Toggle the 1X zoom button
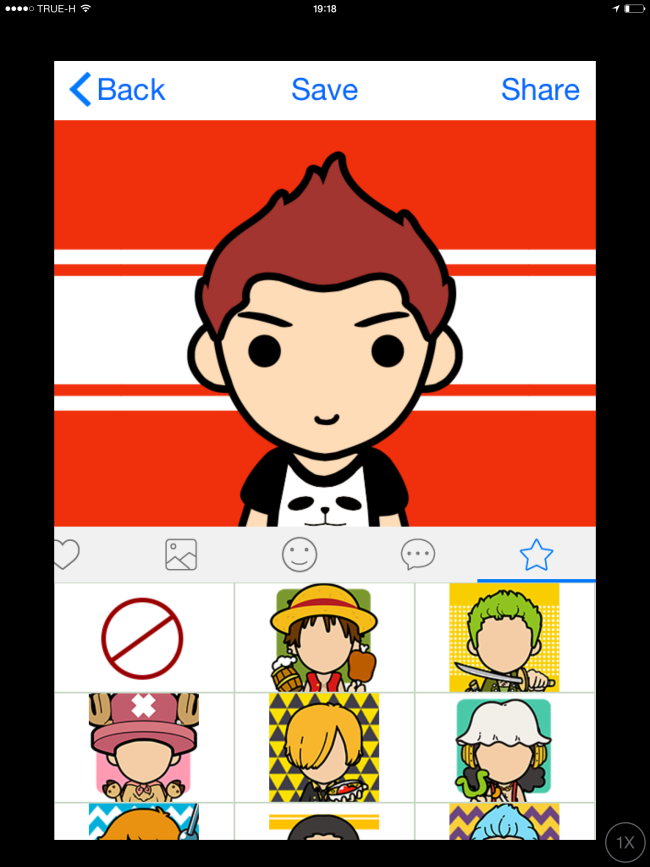Image resolution: width=650 pixels, height=867 pixels. point(625,843)
